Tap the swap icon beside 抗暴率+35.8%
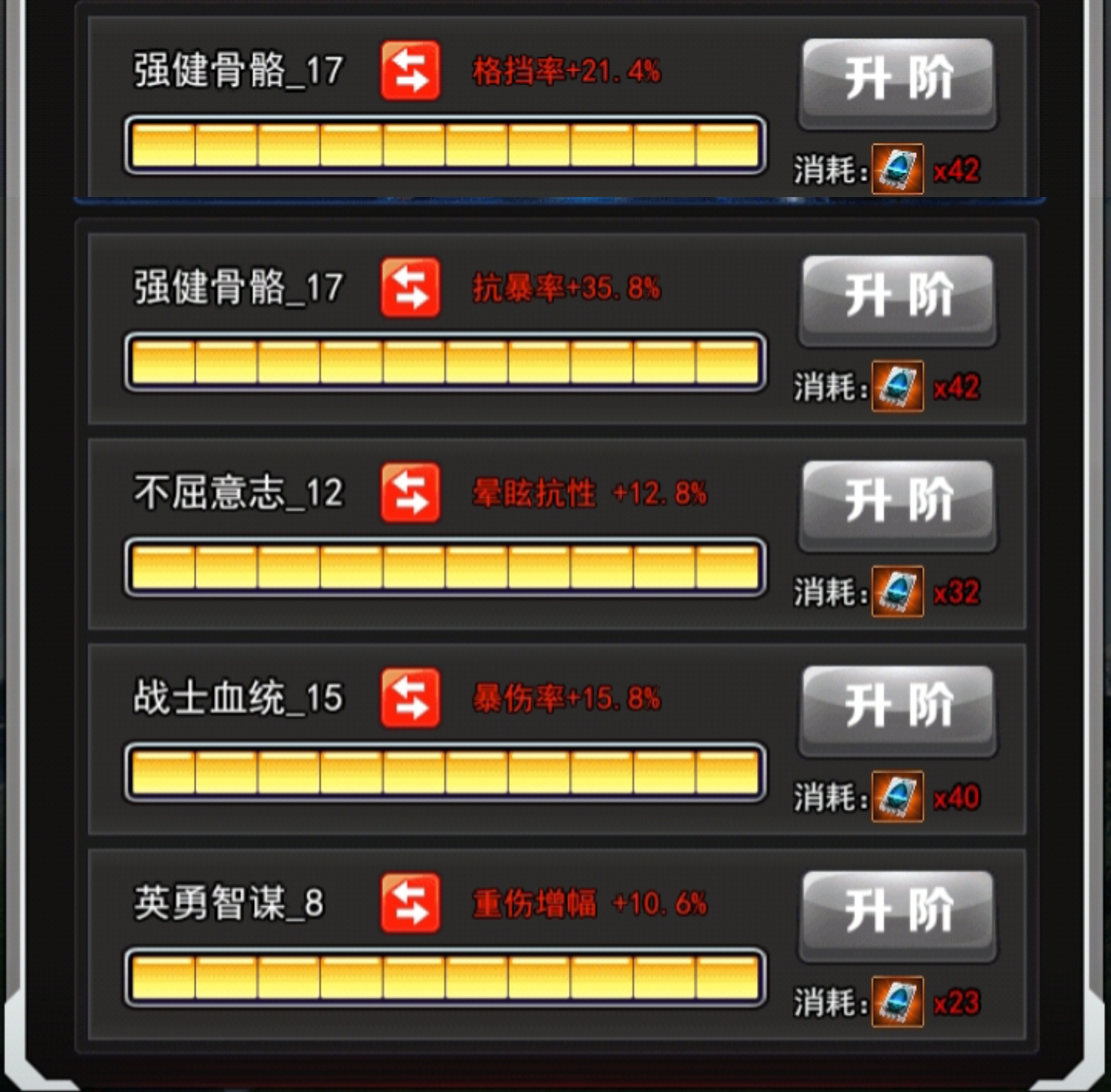 (410, 287)
